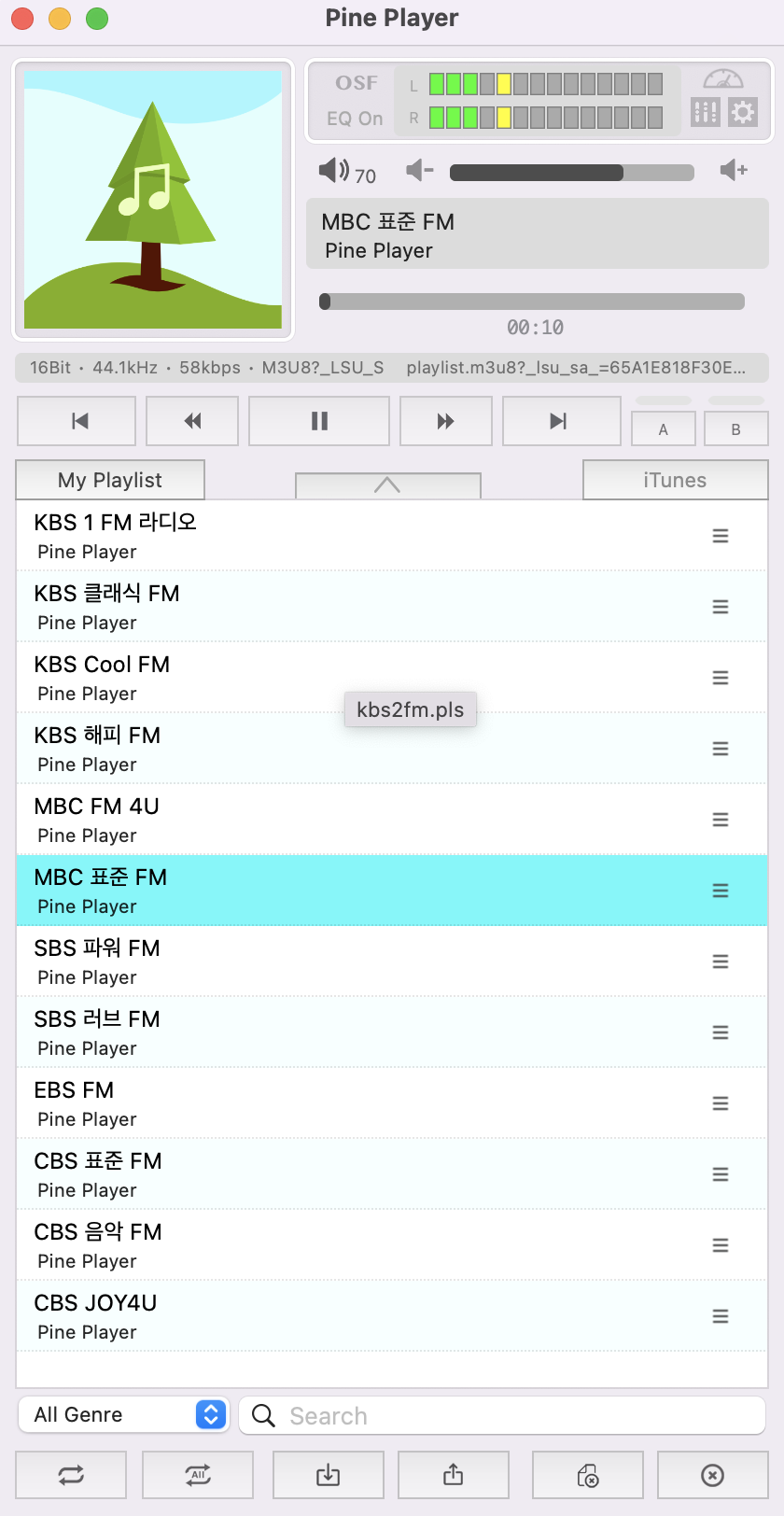This screenshot has width=784, height=1516.
Task: Lower the volume with the minus speaker
Action: click(420, 170)
